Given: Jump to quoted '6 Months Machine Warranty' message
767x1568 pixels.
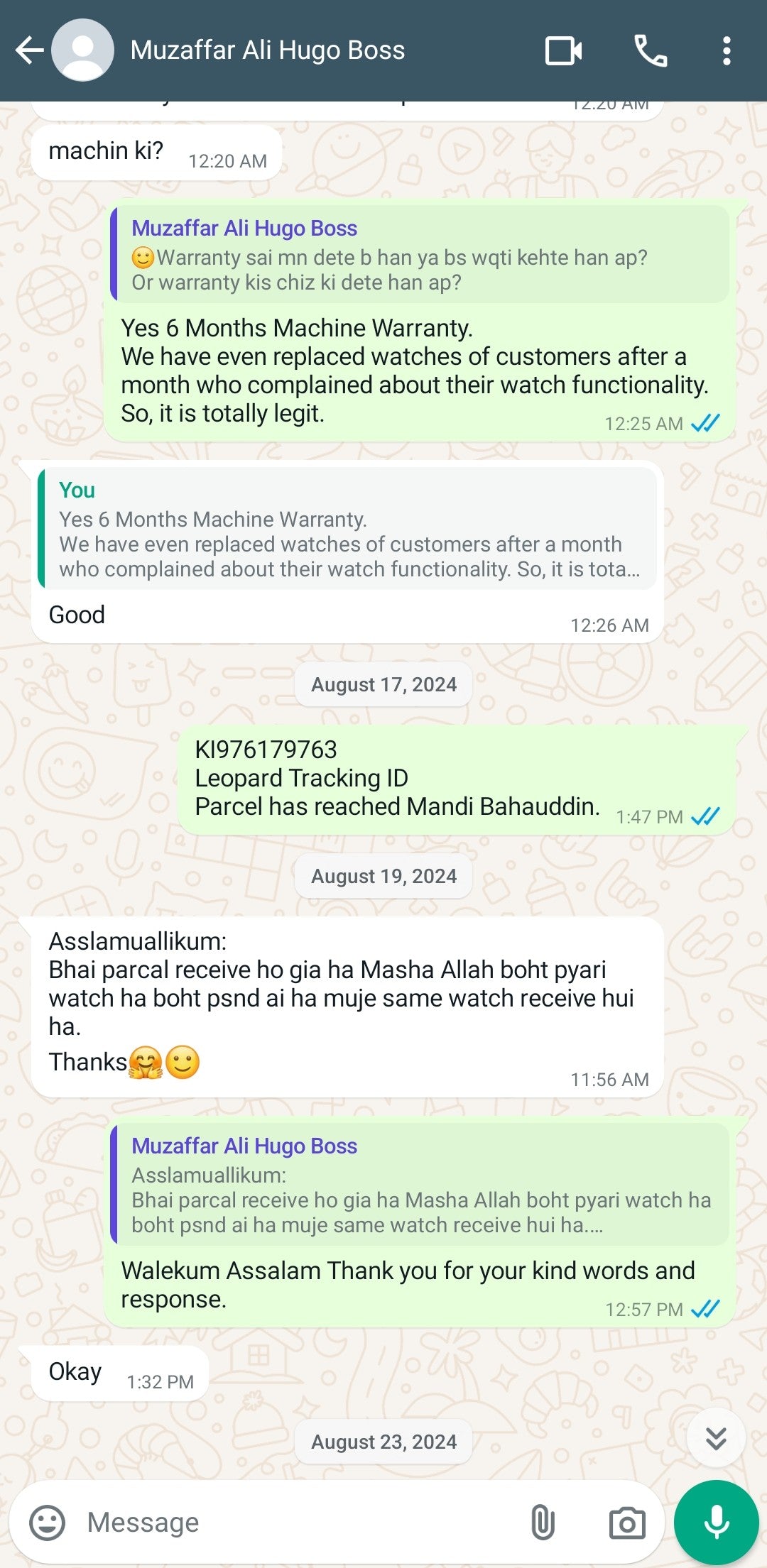Looking at the screenshot, I should coord(348,529).
